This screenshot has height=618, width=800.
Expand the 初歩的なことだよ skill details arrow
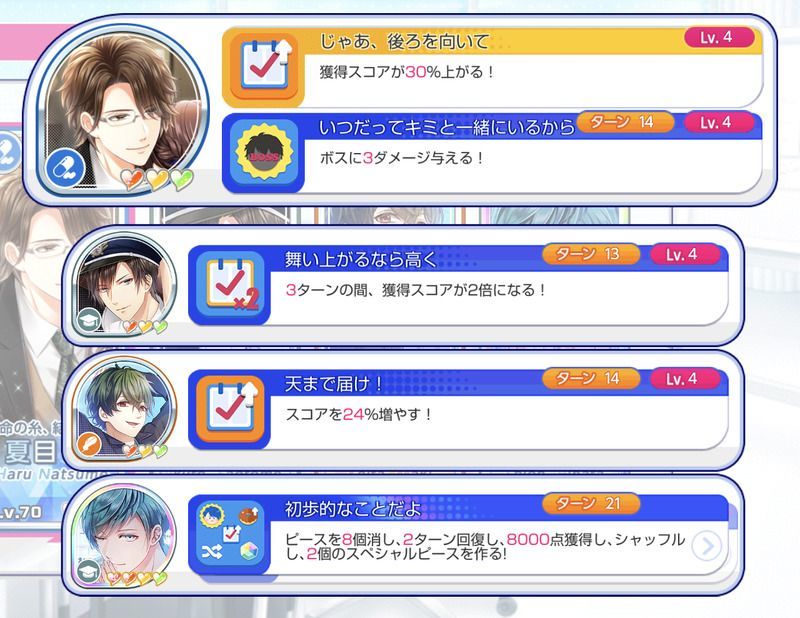click(707, 546)
